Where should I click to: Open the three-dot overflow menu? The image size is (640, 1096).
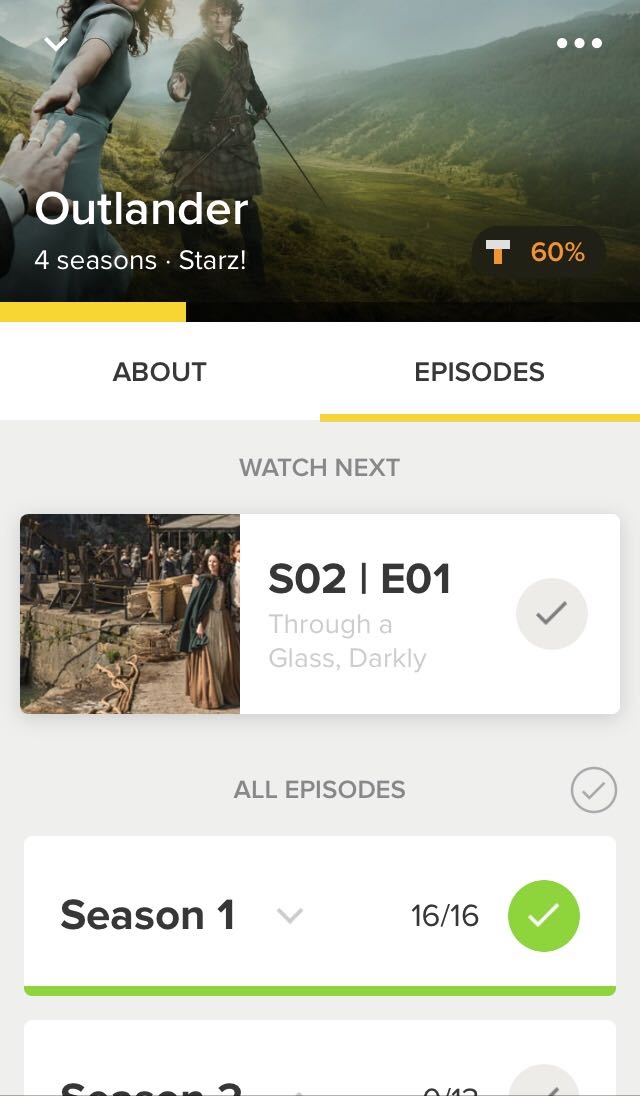point(579,43)
